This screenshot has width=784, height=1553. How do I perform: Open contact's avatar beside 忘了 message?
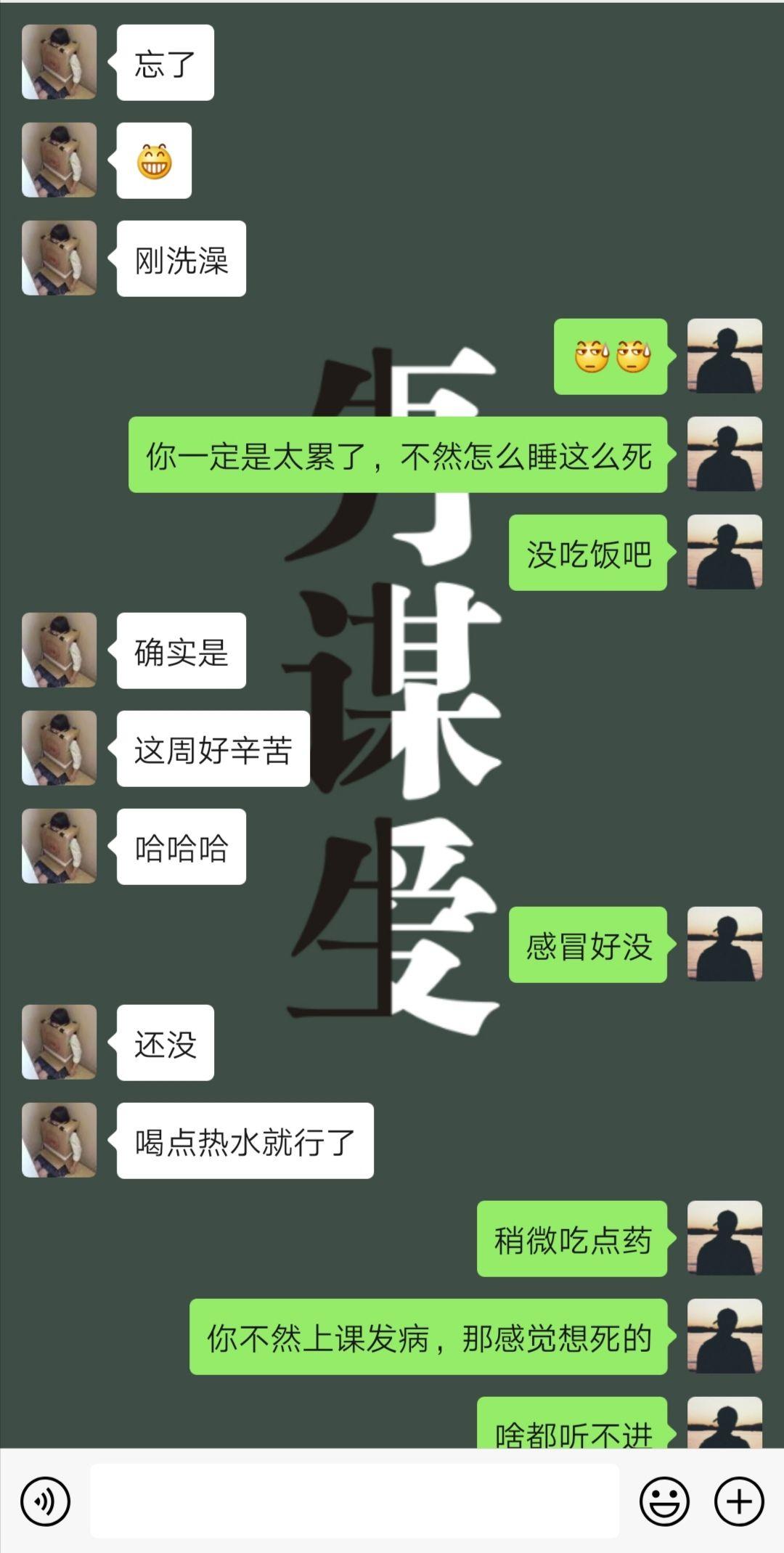(x=59, y=62)
